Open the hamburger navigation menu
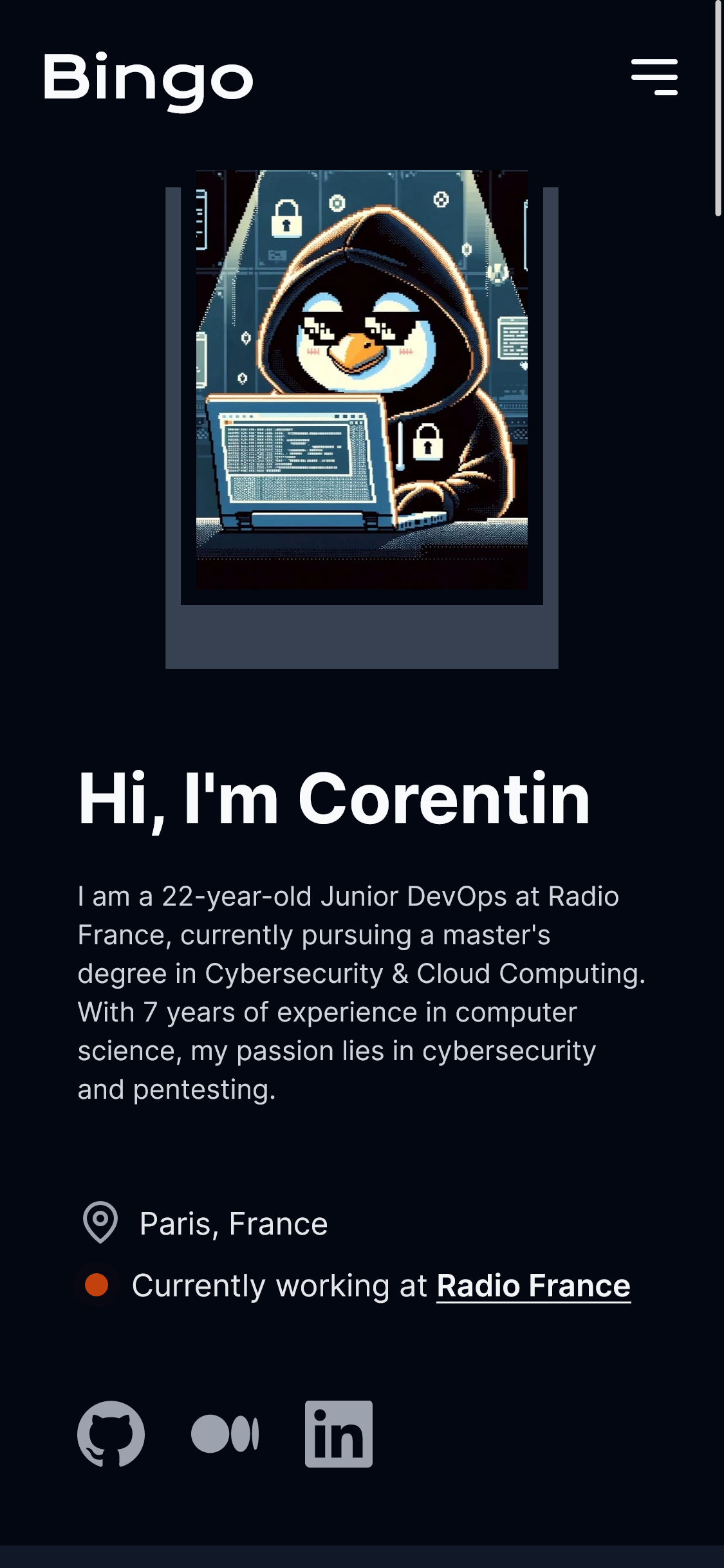This screenshot has height=1568, width=724. pos(654,78)
